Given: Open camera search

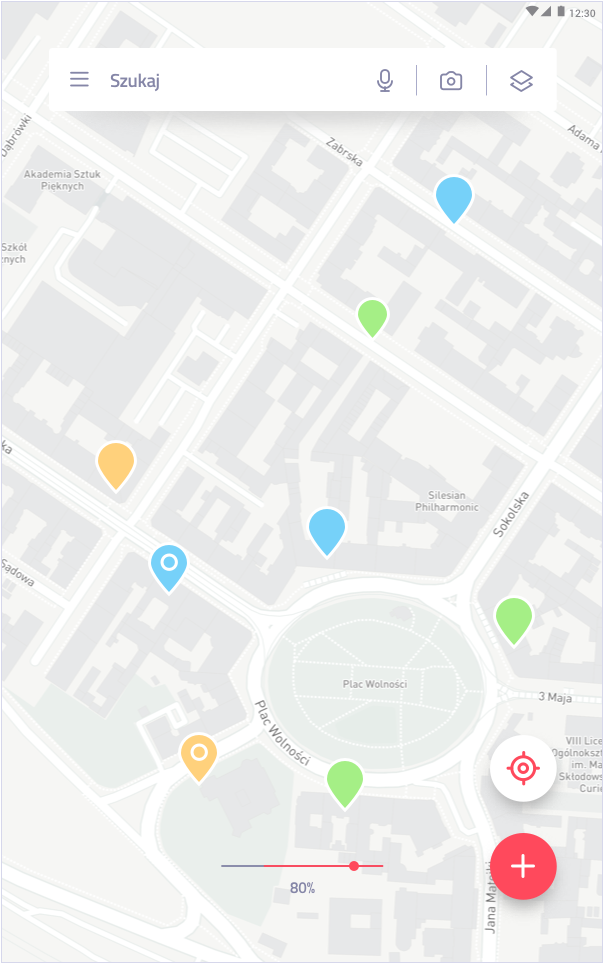Looking at the screenshot, I should click(451, 81).
